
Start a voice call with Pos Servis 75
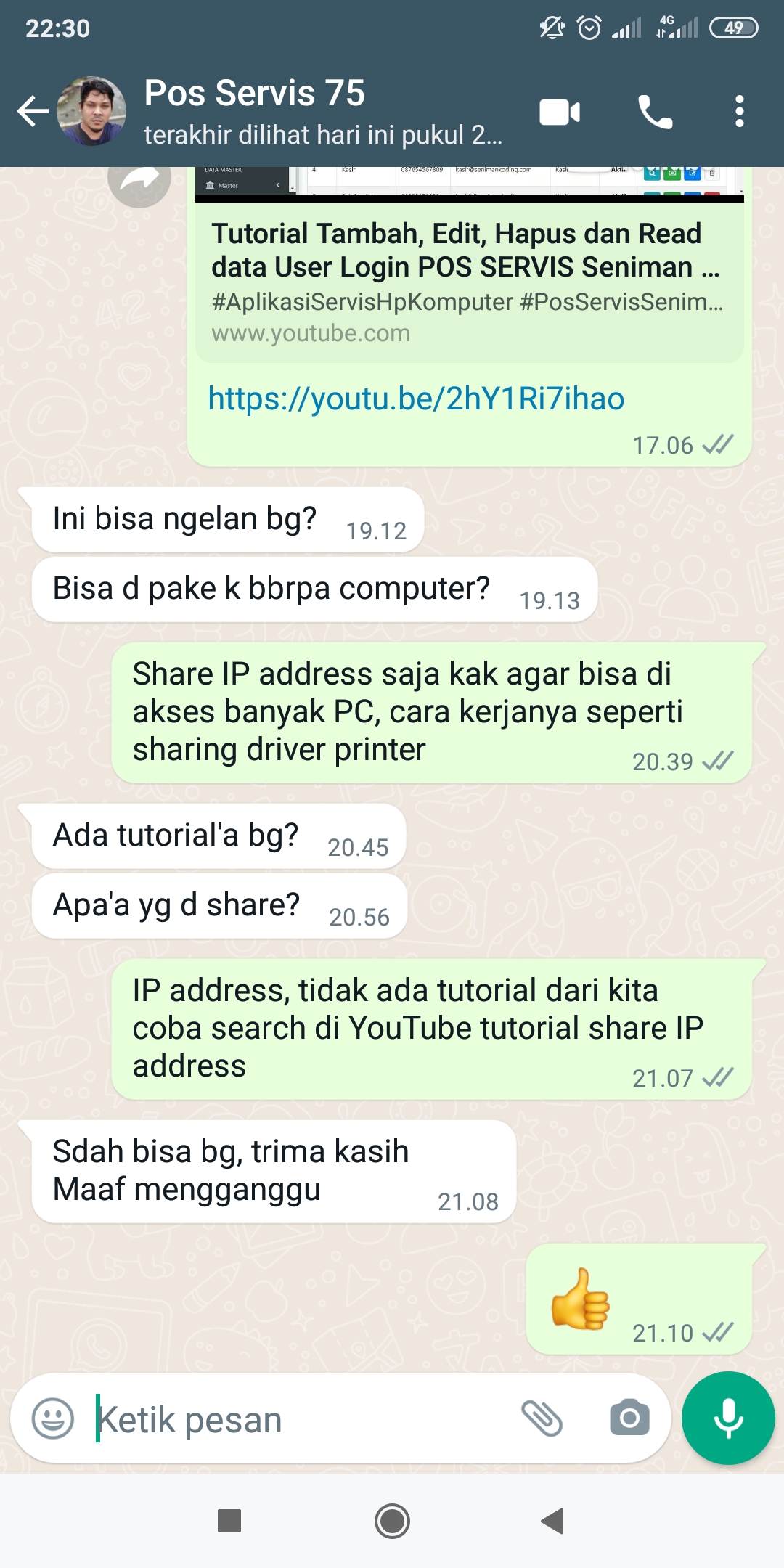(655, 112)
